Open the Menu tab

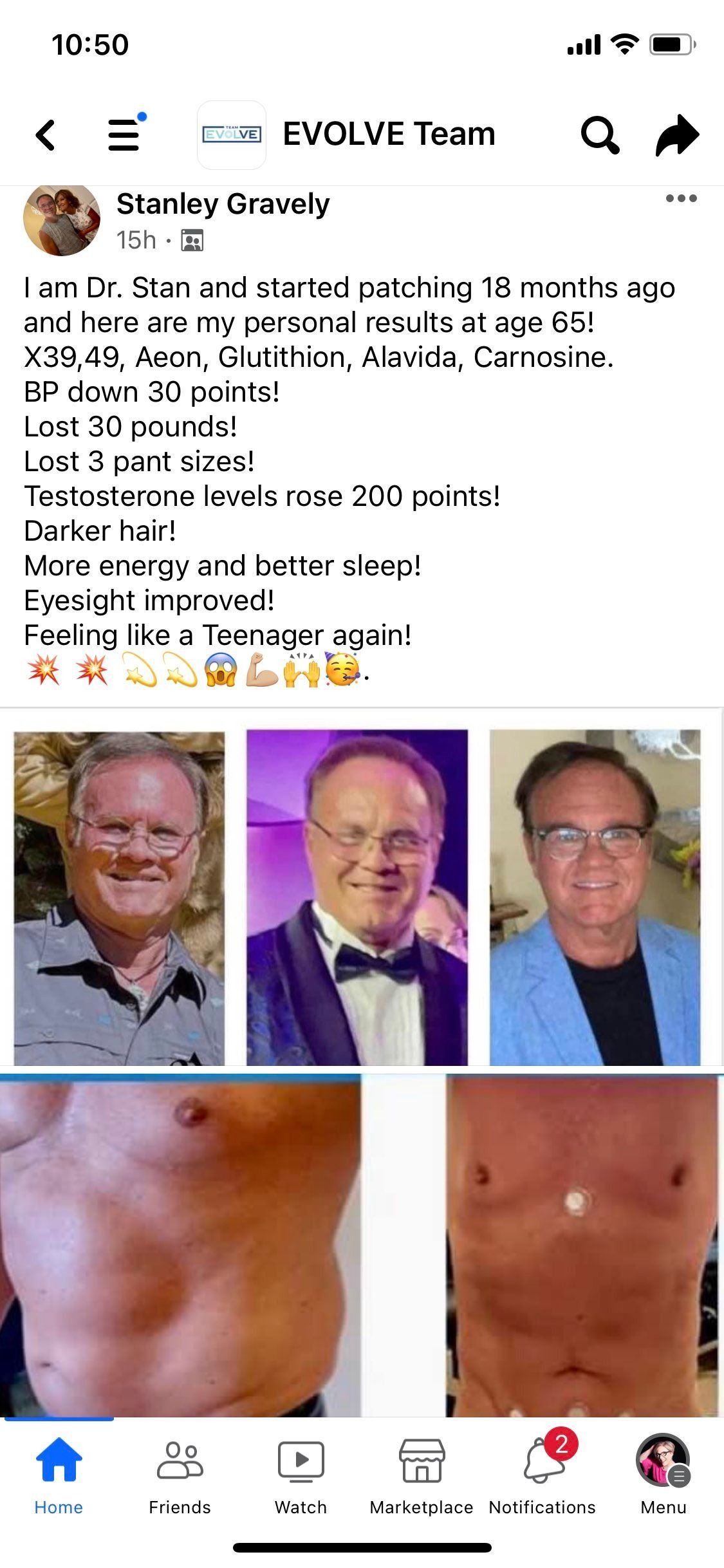pyautogui.click(x=663, y=1473)
